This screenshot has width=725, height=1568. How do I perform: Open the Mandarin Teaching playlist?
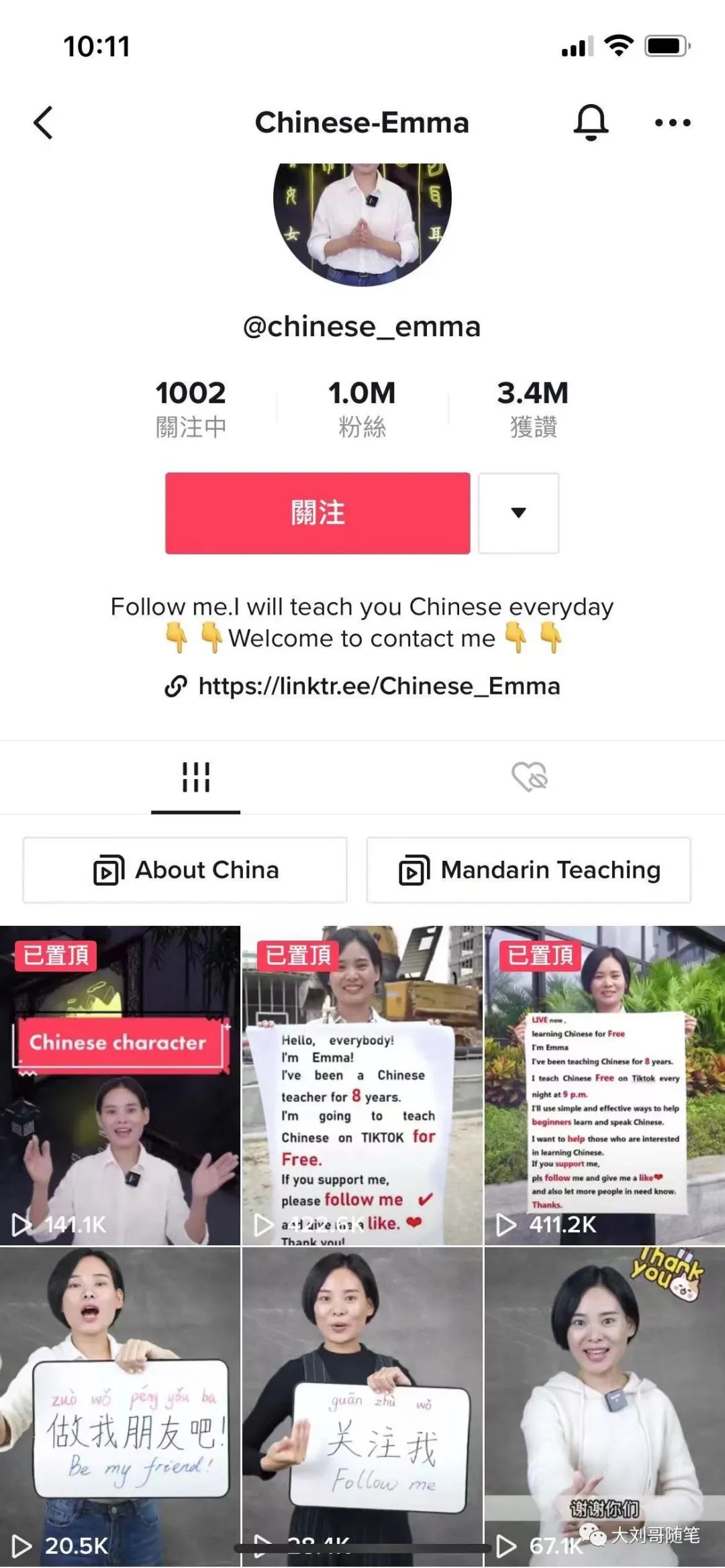[x=528, y=870]
